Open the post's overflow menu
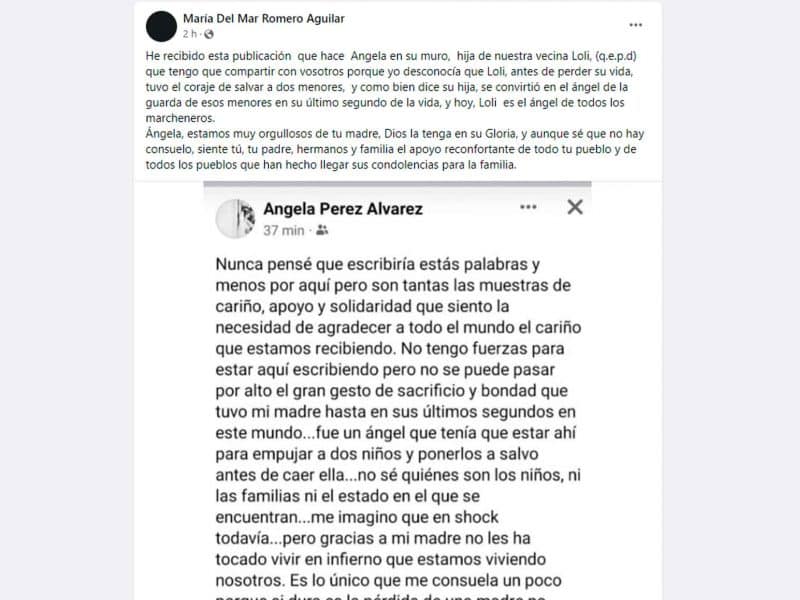 point(636,25)
